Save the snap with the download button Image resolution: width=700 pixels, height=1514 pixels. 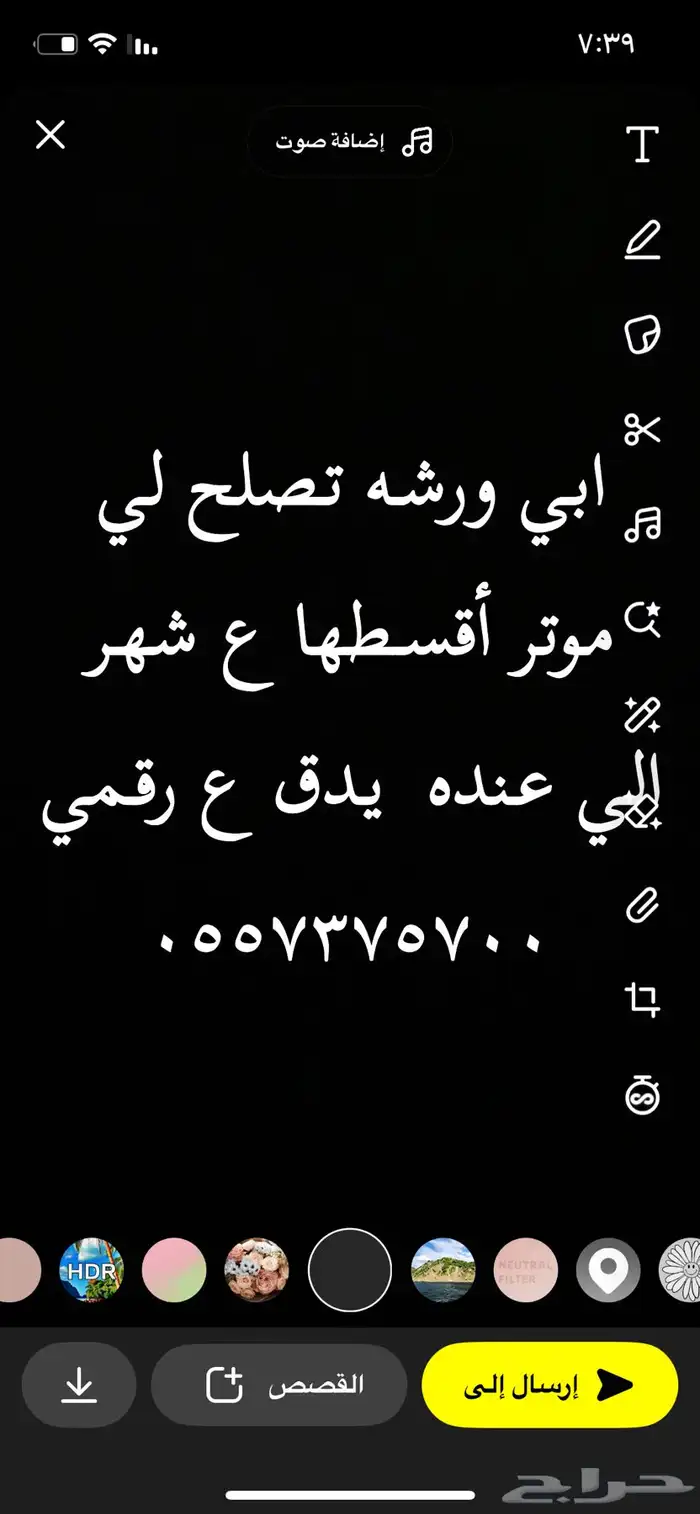pyautogui.click(x=79, y=1385)
